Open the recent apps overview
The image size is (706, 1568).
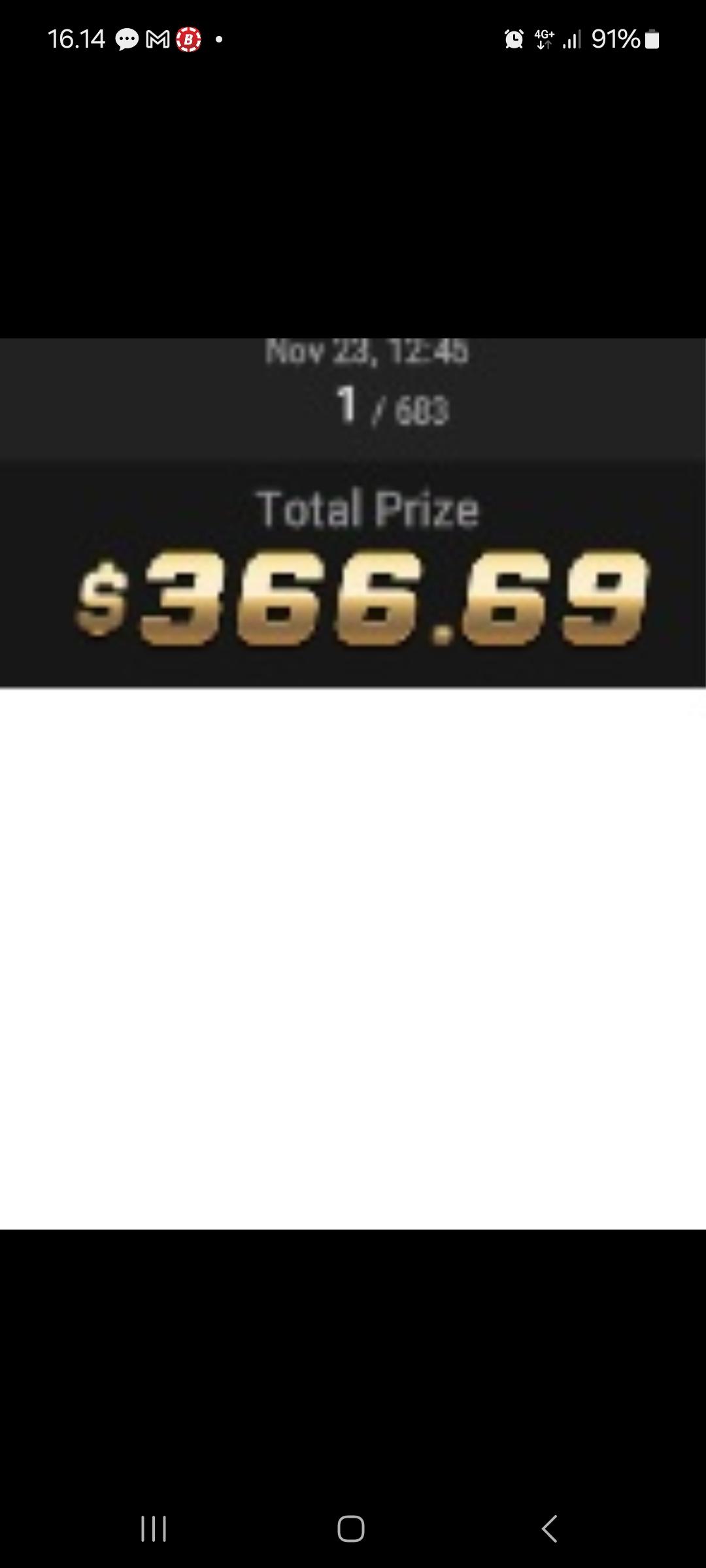pos(154,1529)
